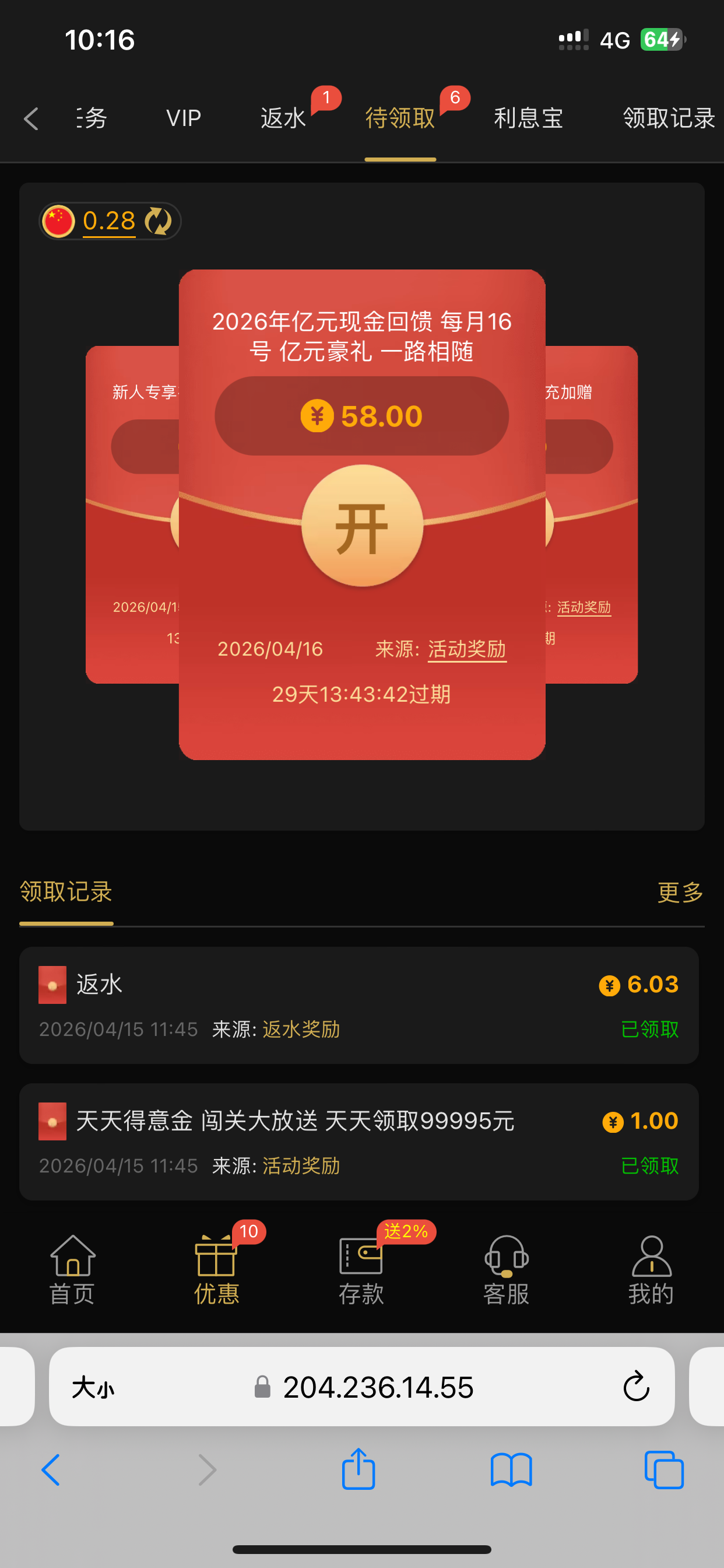724x1568 pixels.
Task: Tap the 活动奖励 source link on the center card
Action: [467, 649]
